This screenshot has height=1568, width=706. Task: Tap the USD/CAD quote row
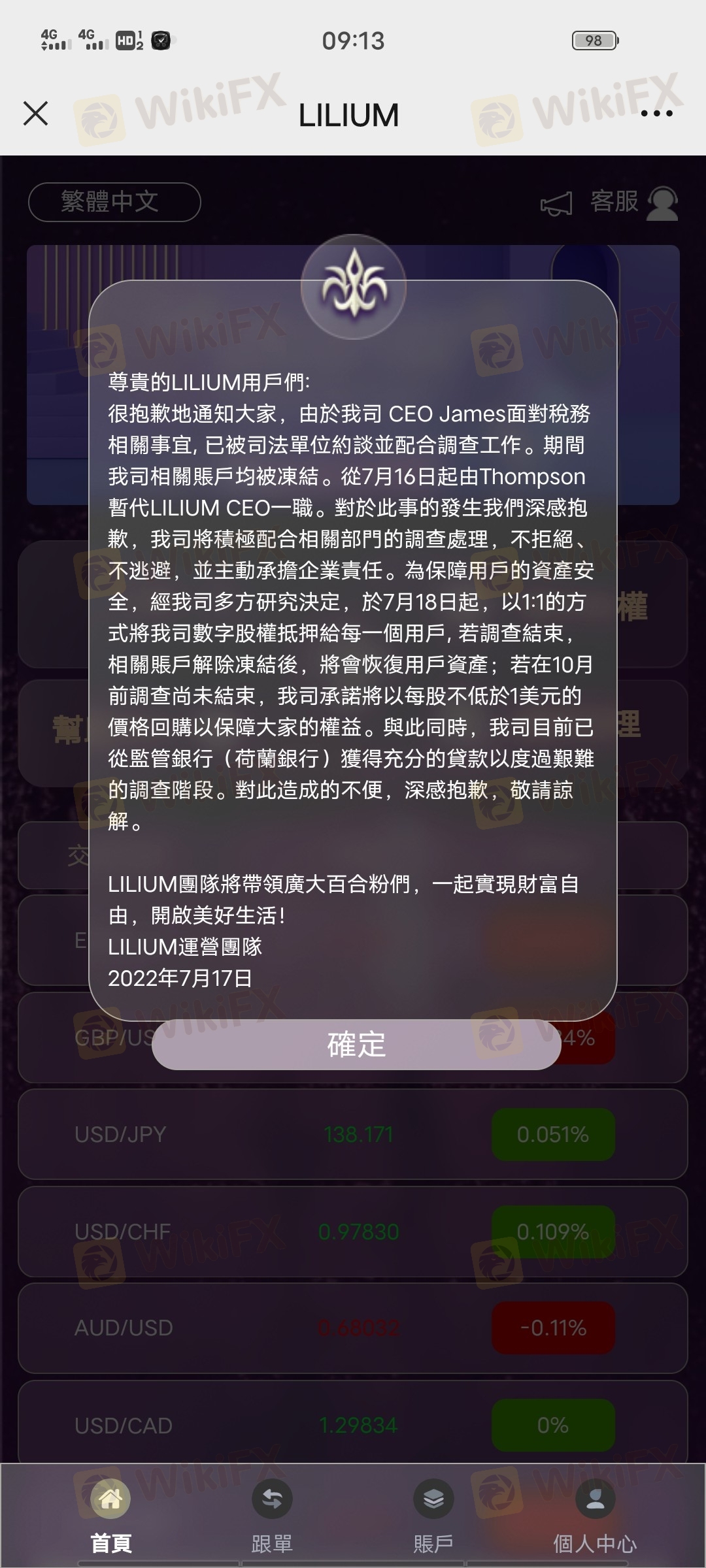[353, 1424]
